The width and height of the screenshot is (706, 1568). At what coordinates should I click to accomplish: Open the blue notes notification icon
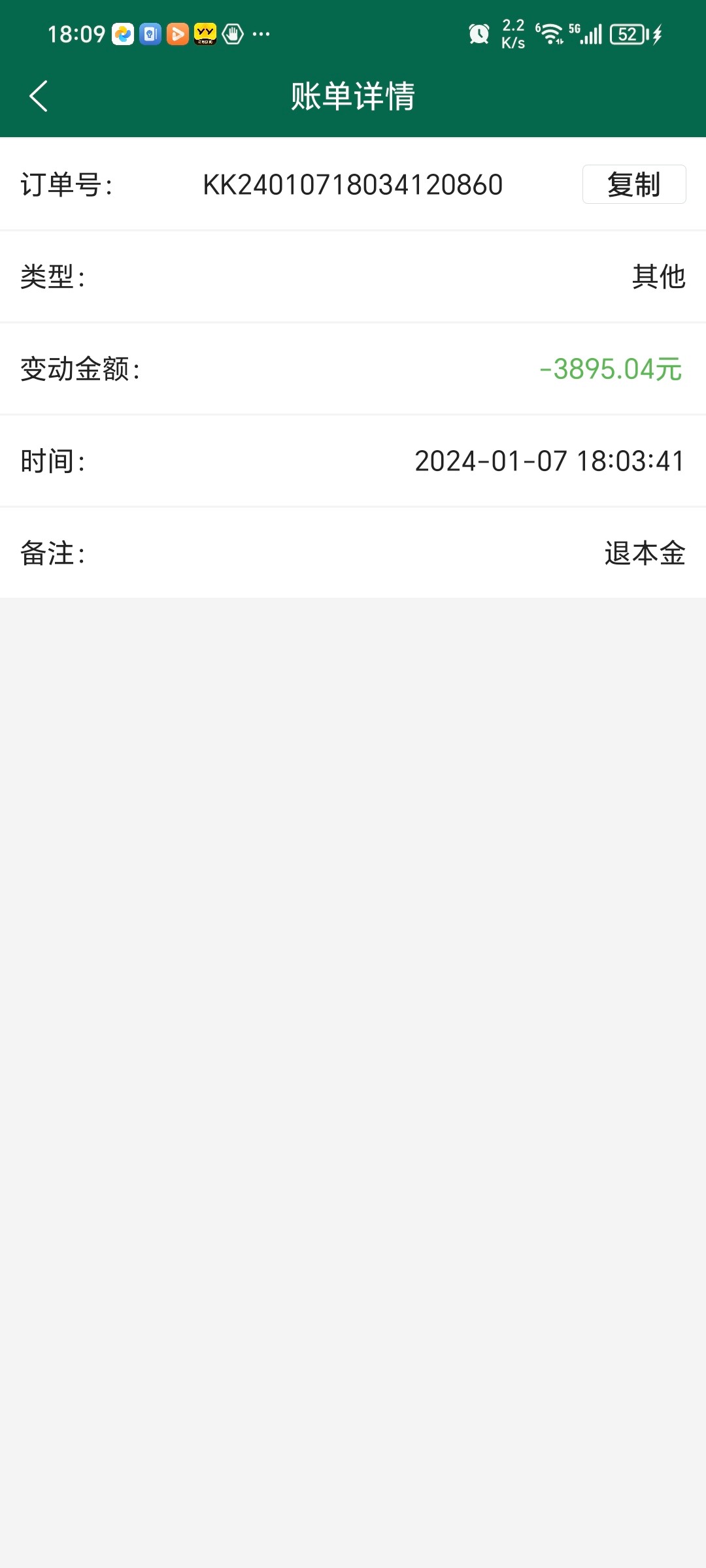(149, 34)
